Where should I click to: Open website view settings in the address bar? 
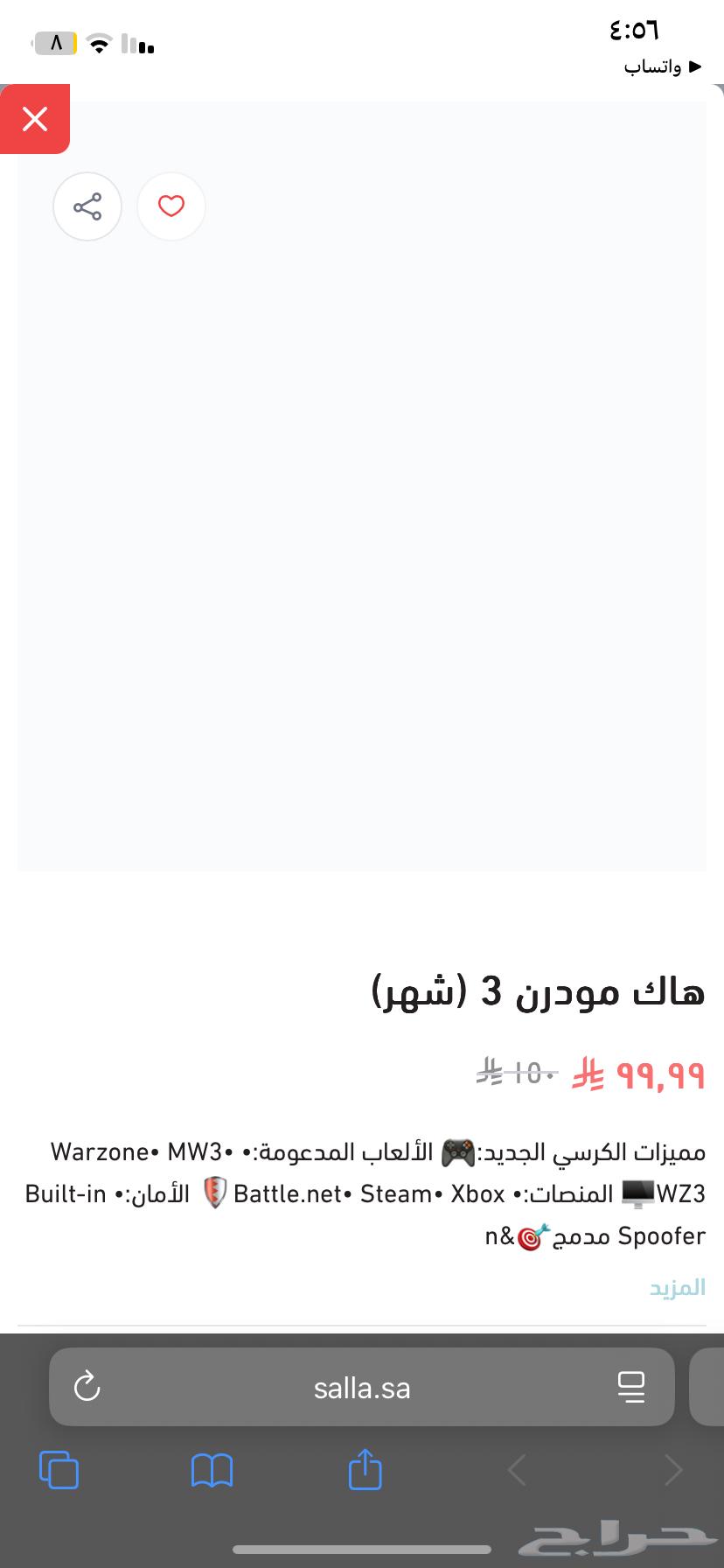[x=632, y=1387]
